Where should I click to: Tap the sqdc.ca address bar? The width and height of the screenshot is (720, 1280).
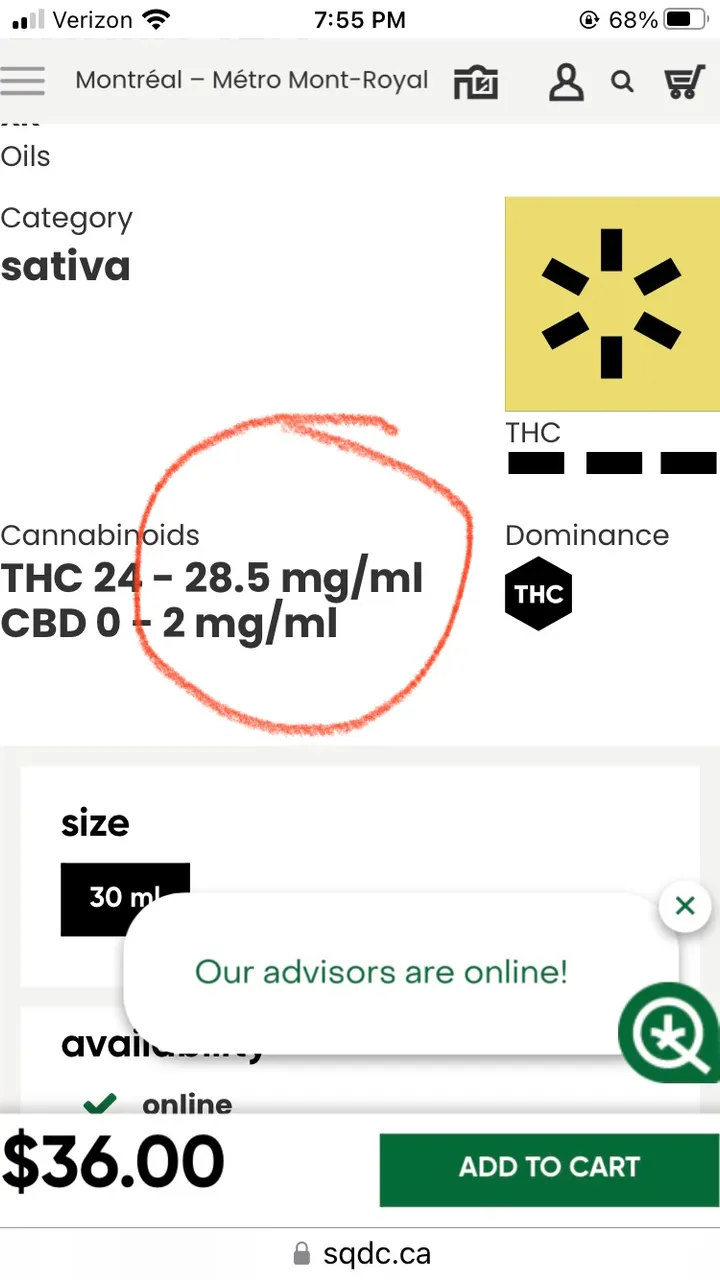(362, 1254)
